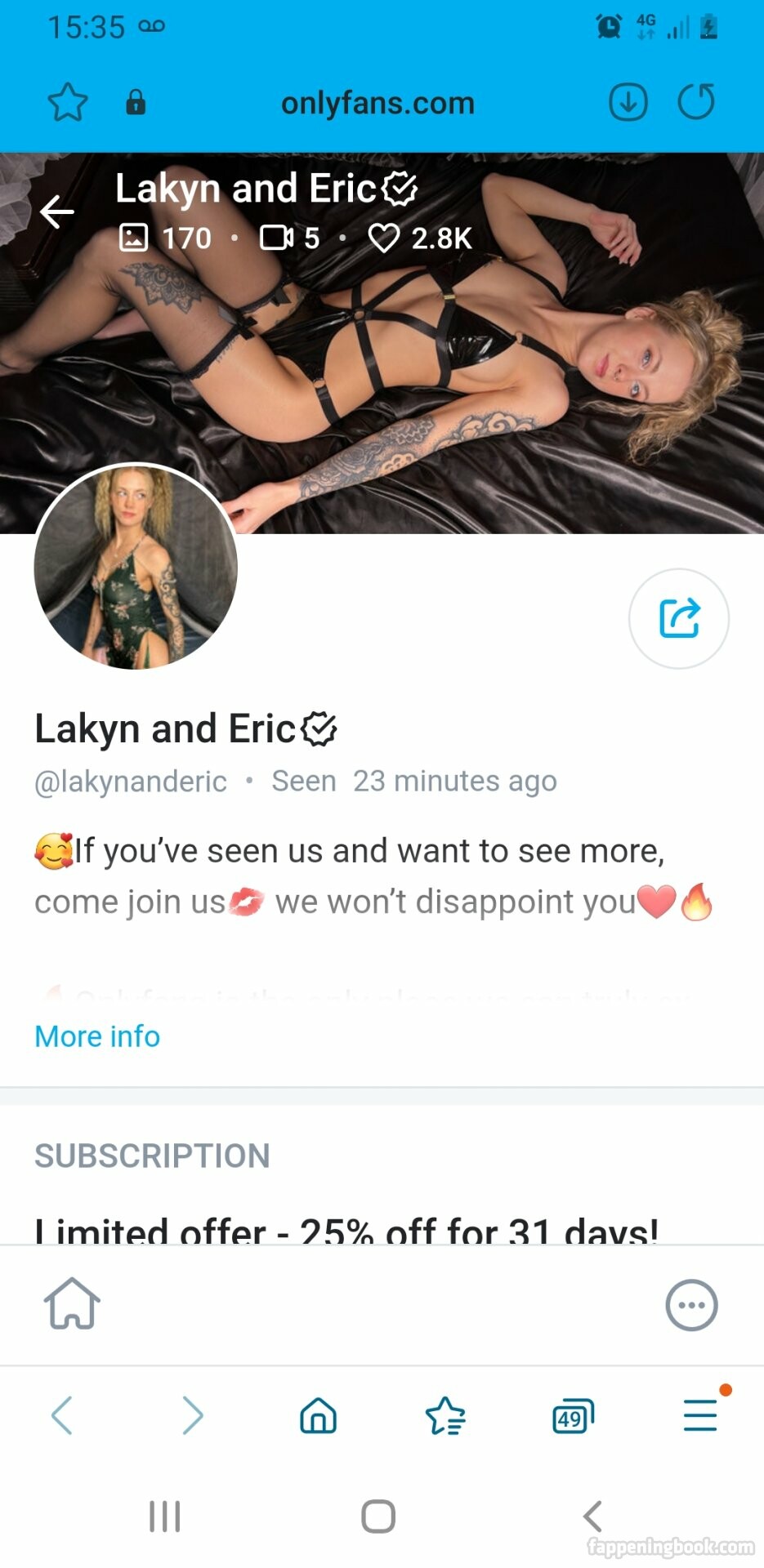The width and height of the screenshot is (764, 1568).
Task: Return to the system home screen
Action: pos(378,1517)
